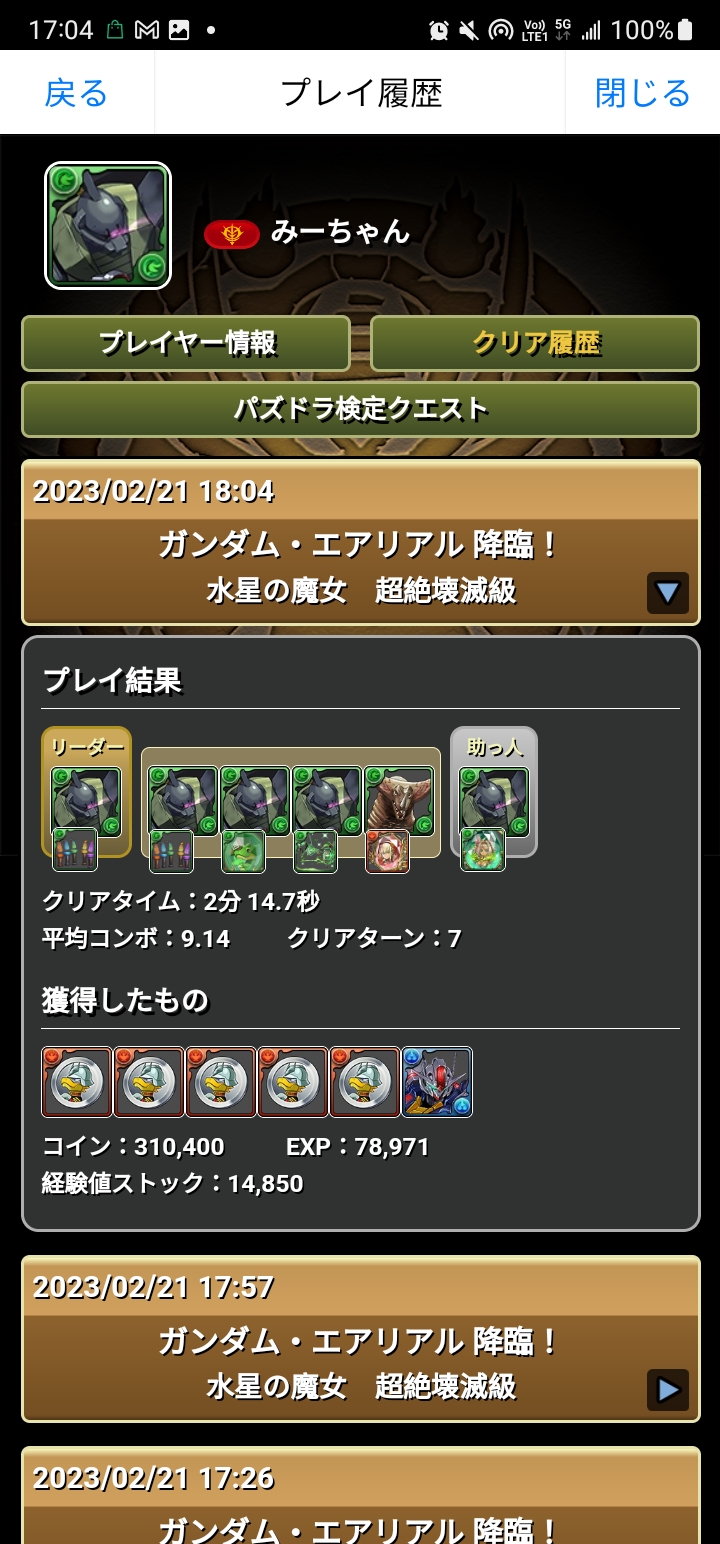Expand the 2023/02/21 17:57 play record

pyautogui.click(x=667, y=1389)
